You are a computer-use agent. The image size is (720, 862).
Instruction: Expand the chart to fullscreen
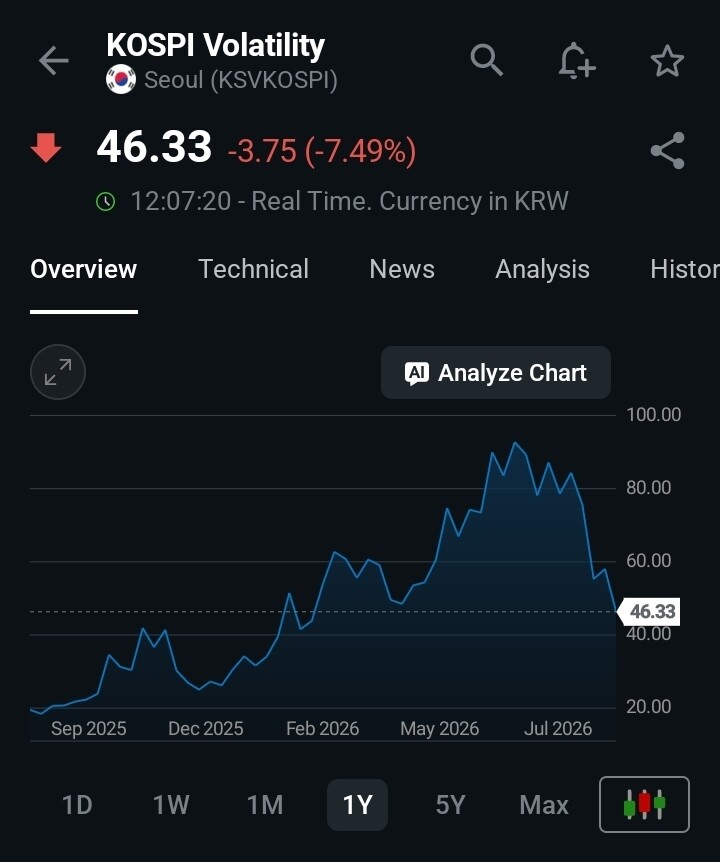(x=58, y=372)
